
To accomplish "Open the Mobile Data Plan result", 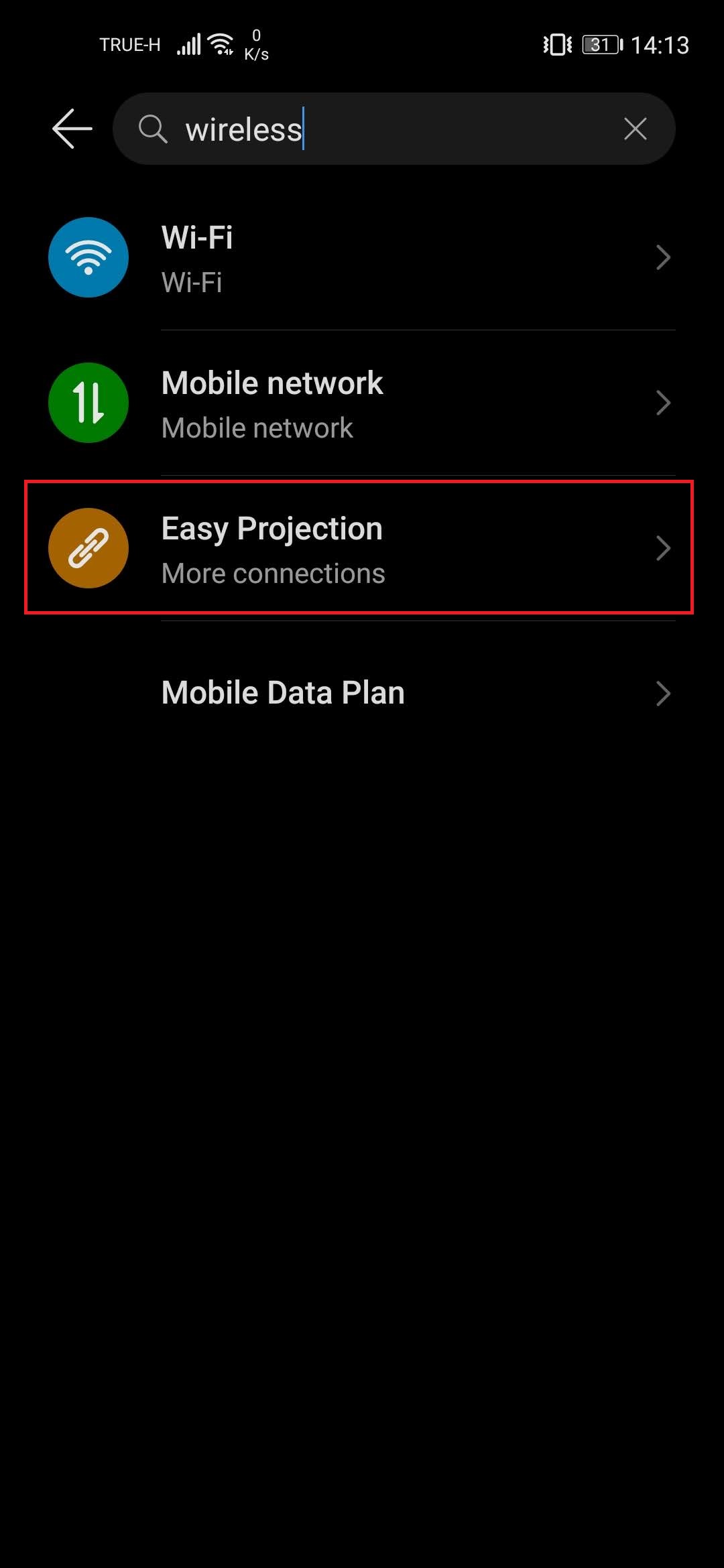I will point(362,693).
